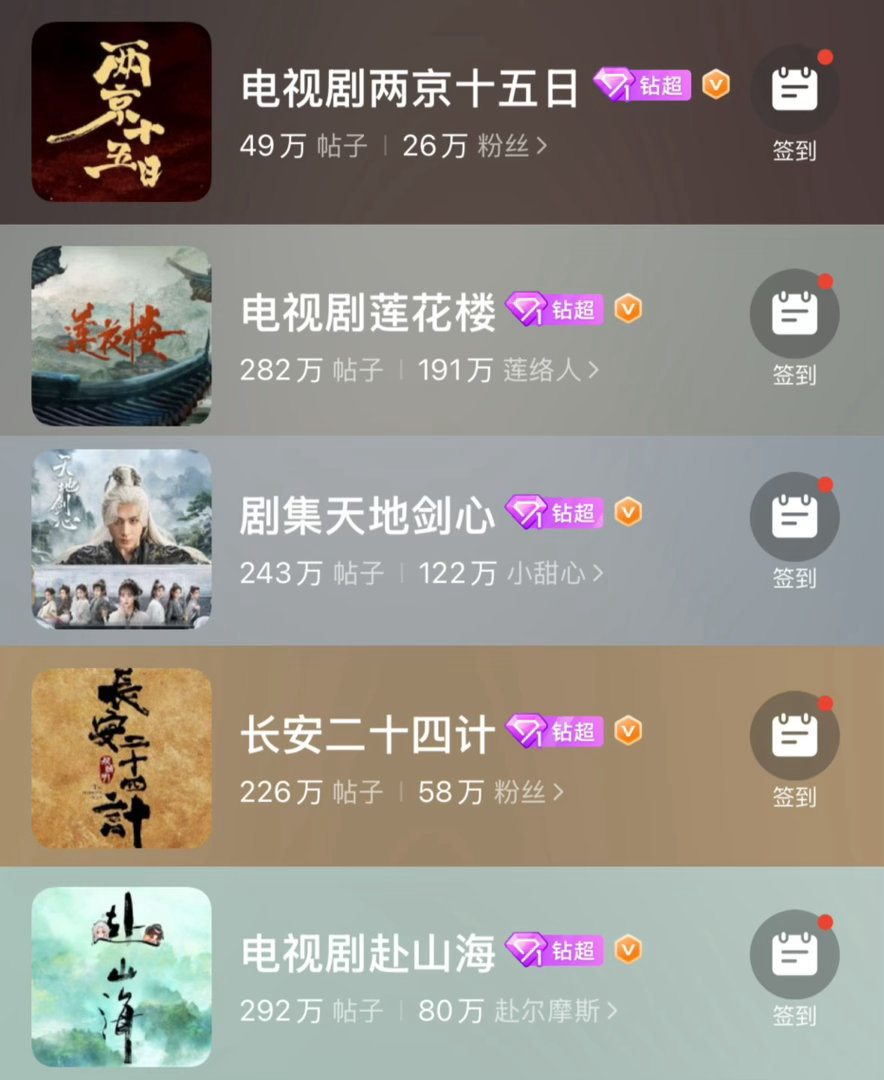Open the 钻超 diamond badge beside 赴山海

(557, 952)
